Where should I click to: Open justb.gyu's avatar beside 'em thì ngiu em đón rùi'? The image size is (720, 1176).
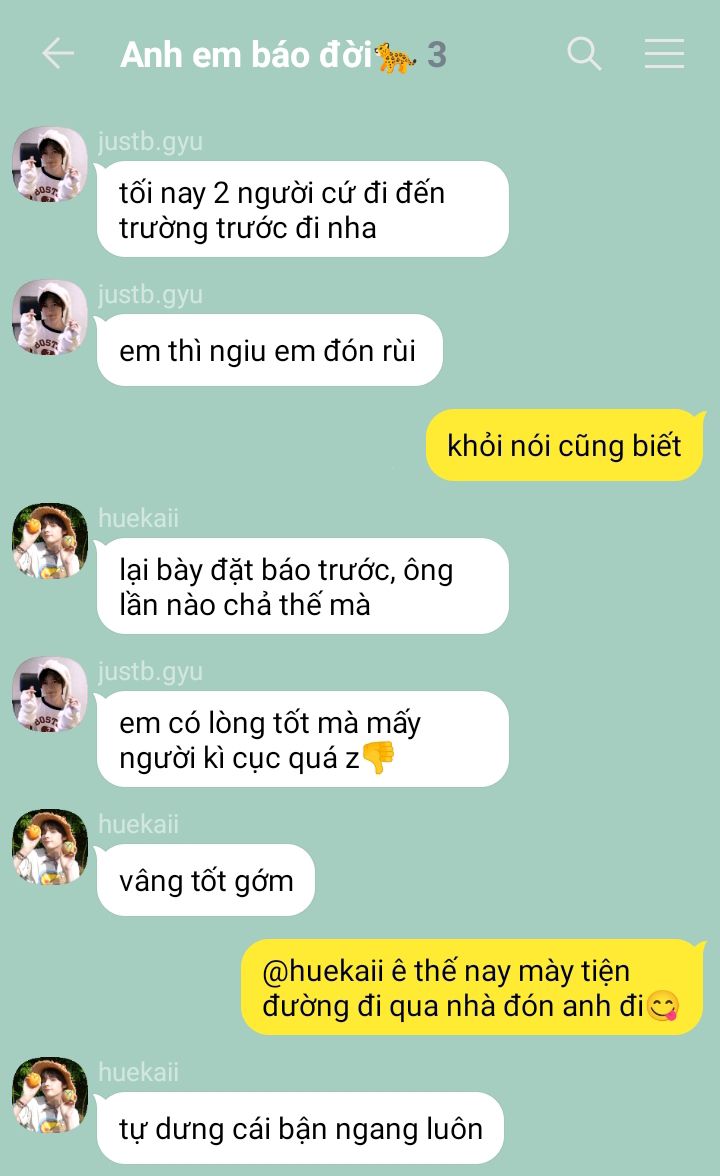(50, 318)
